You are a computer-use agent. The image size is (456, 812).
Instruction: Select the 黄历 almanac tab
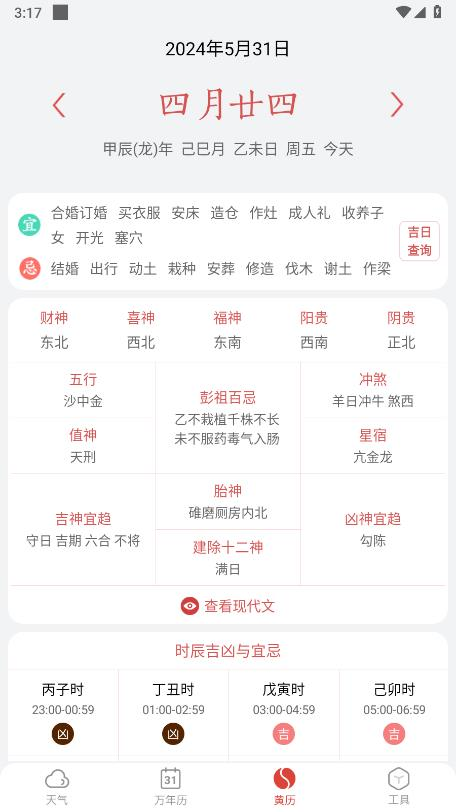pyautogui.click(x=285, y=787)
